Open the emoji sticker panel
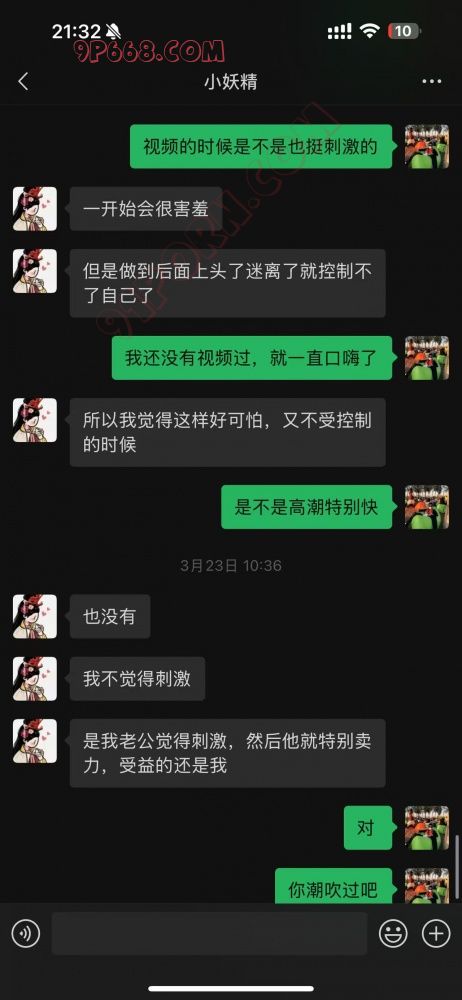The image size is (462, 1000). pos(393,934)
